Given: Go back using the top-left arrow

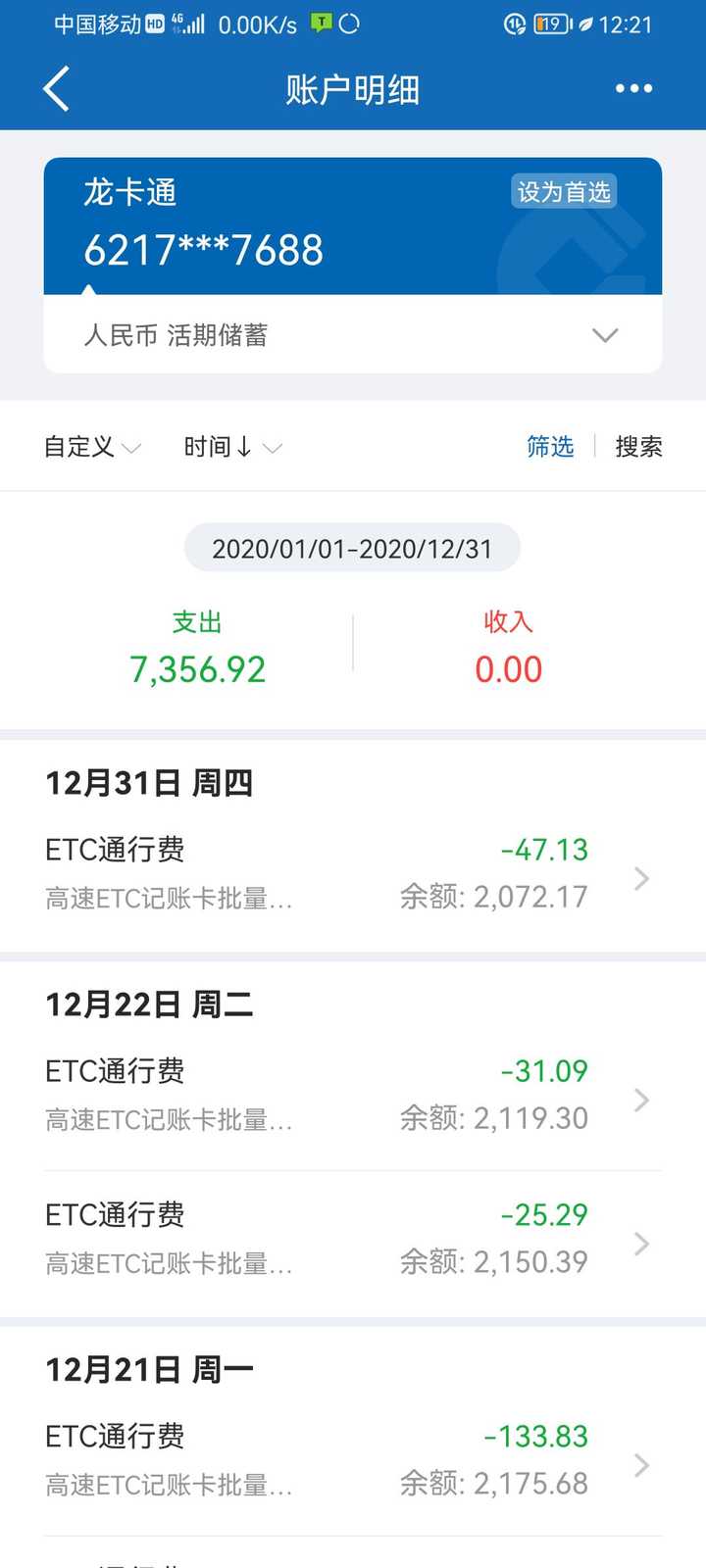Looking at the screenshot, I should click(x=57, y=88).
